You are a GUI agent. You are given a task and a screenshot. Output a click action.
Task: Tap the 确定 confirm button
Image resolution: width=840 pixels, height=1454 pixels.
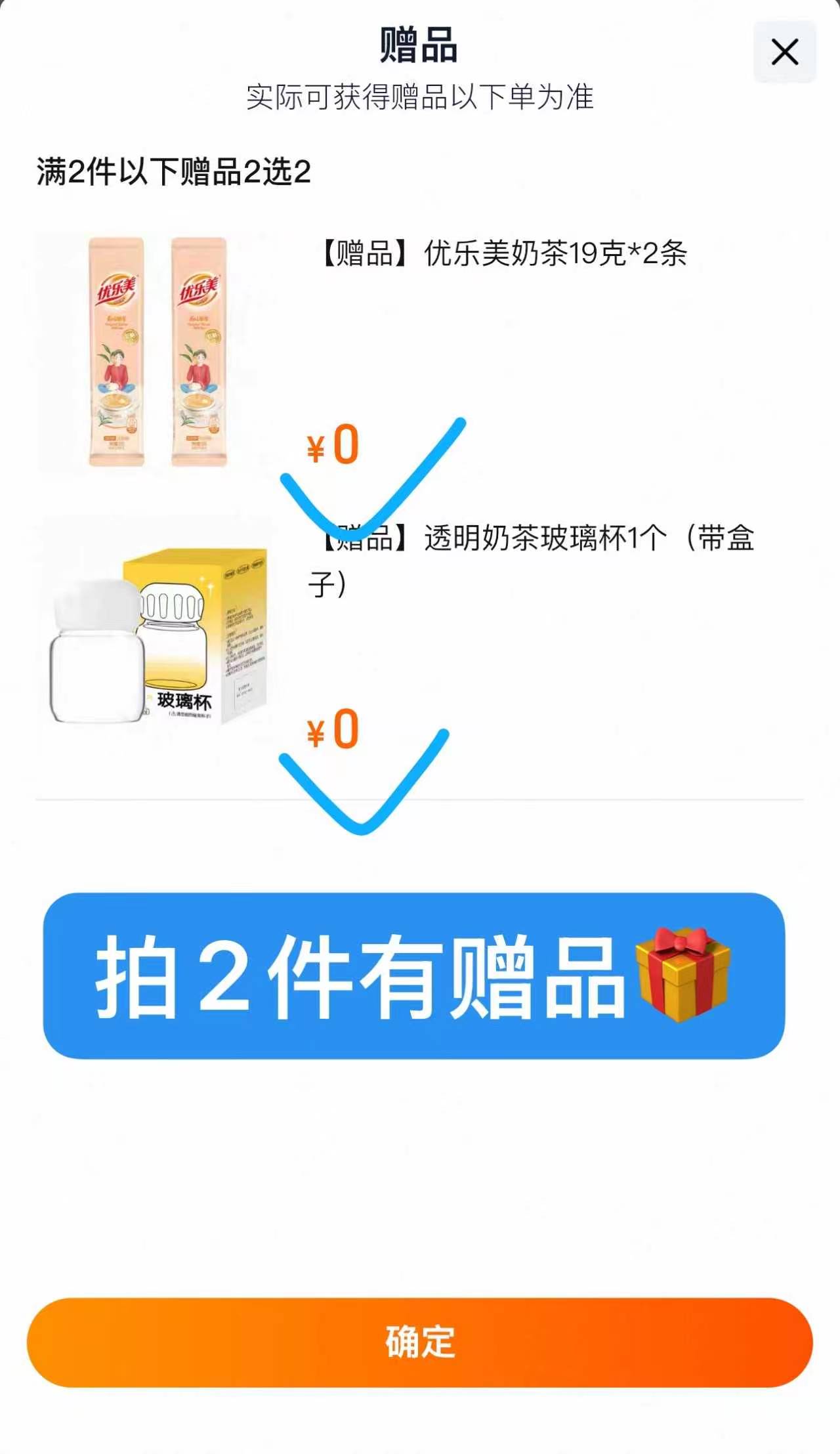(x=419, y=1342)
